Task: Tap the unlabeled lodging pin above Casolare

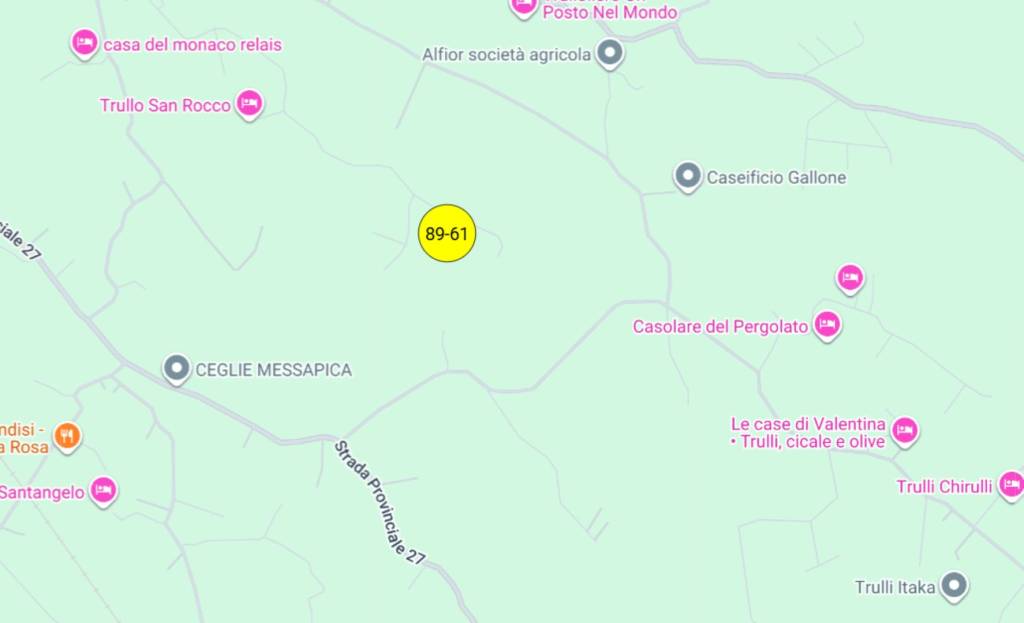Action: [850, 277]
